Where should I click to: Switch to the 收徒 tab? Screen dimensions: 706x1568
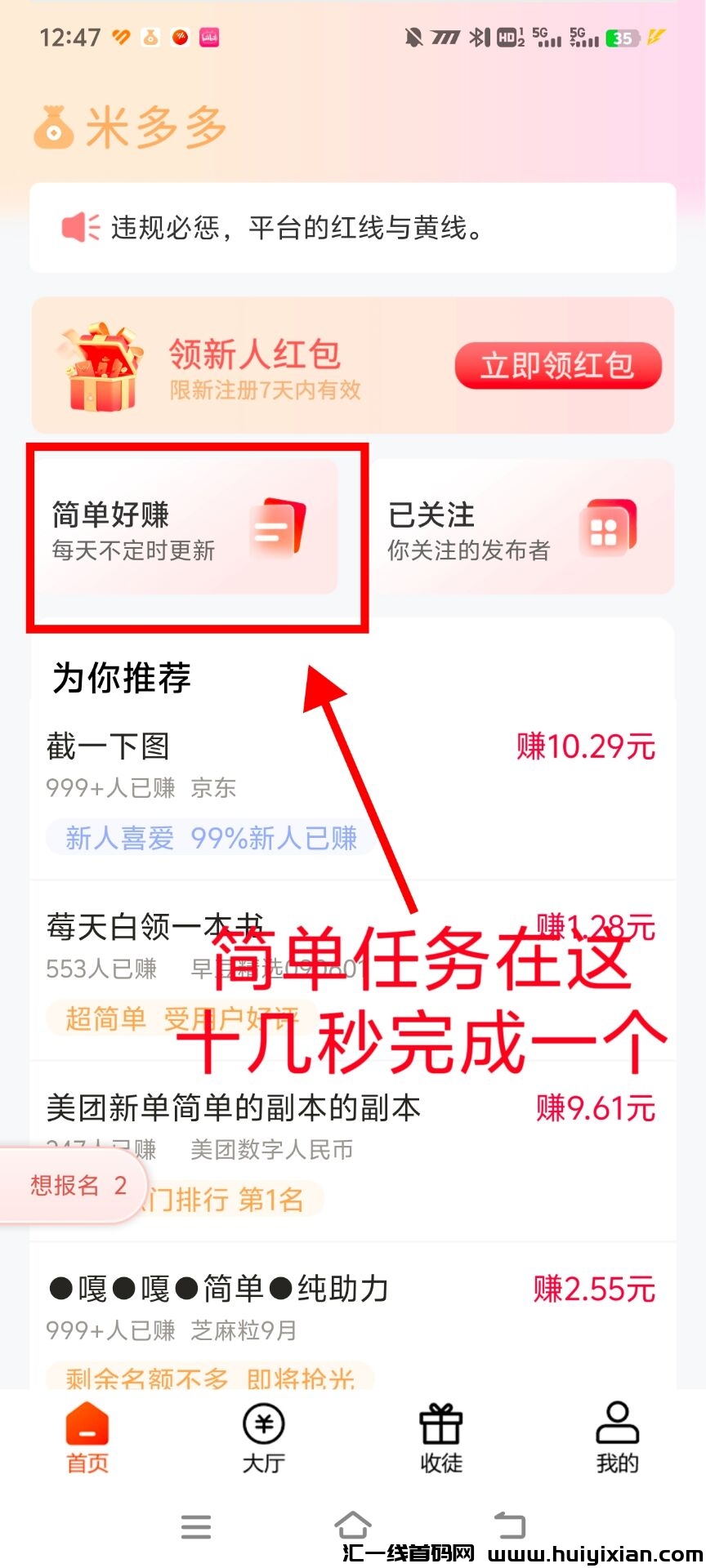click(441, 1437)
